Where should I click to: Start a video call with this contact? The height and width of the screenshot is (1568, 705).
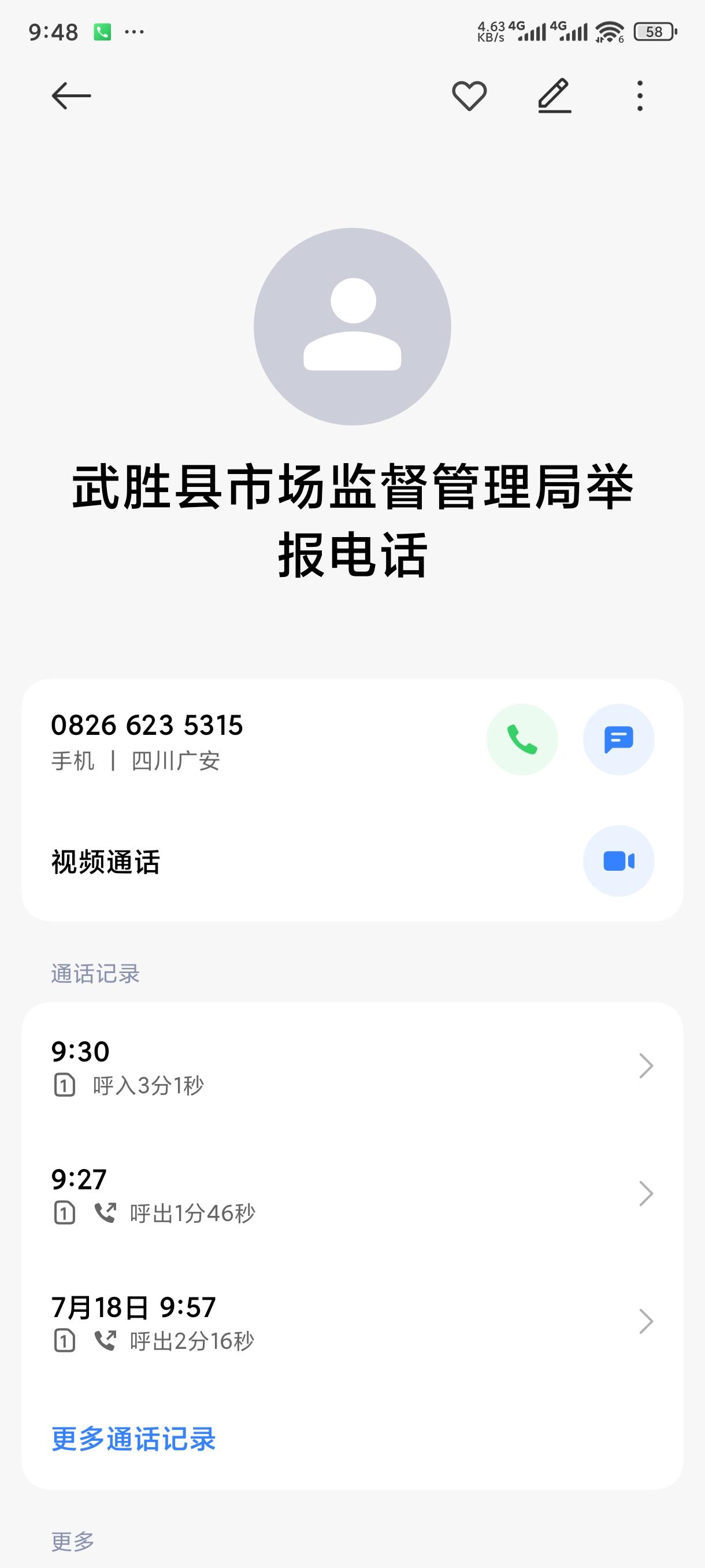(619, 861)
